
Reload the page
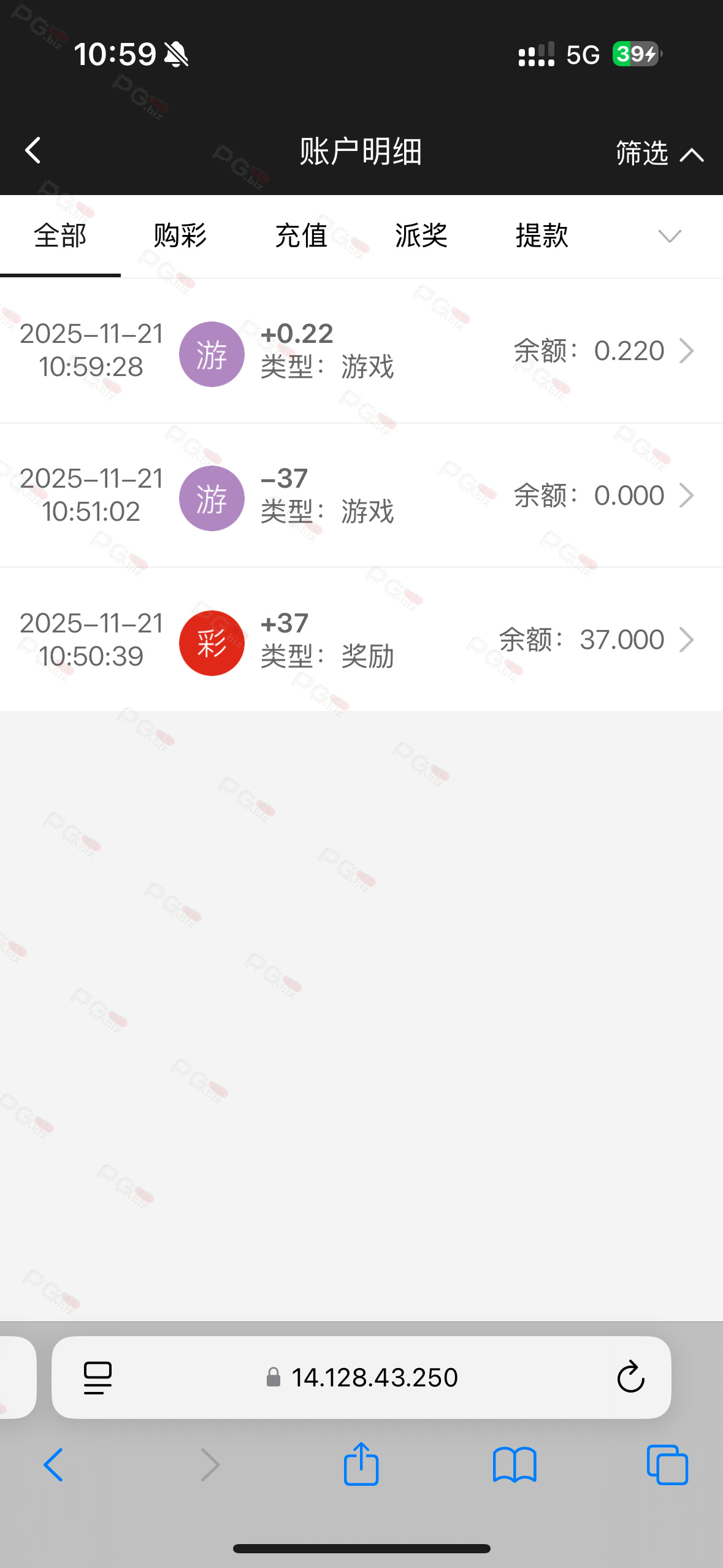630,1378
